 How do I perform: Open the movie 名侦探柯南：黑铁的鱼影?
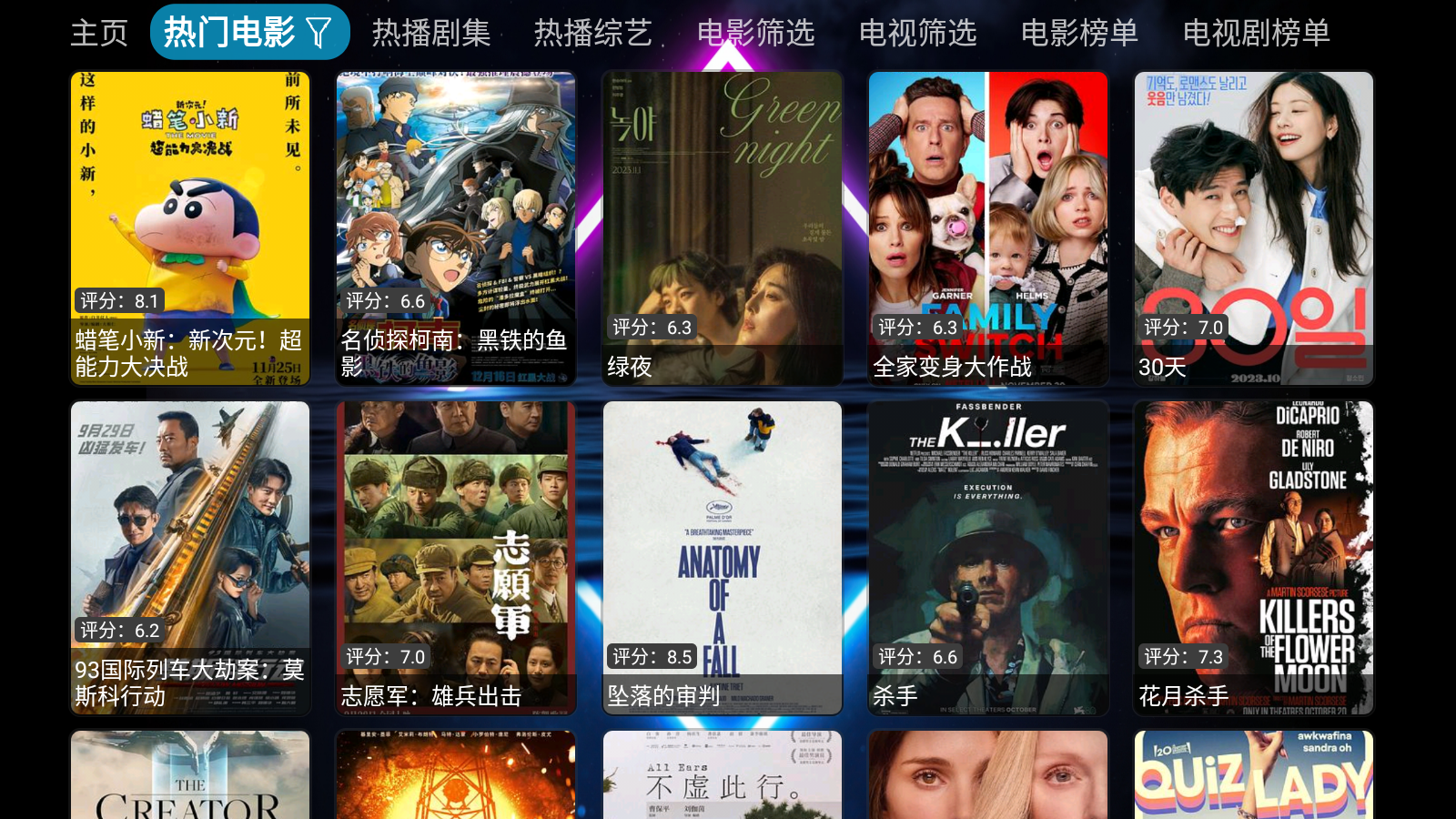click(456, 227)
